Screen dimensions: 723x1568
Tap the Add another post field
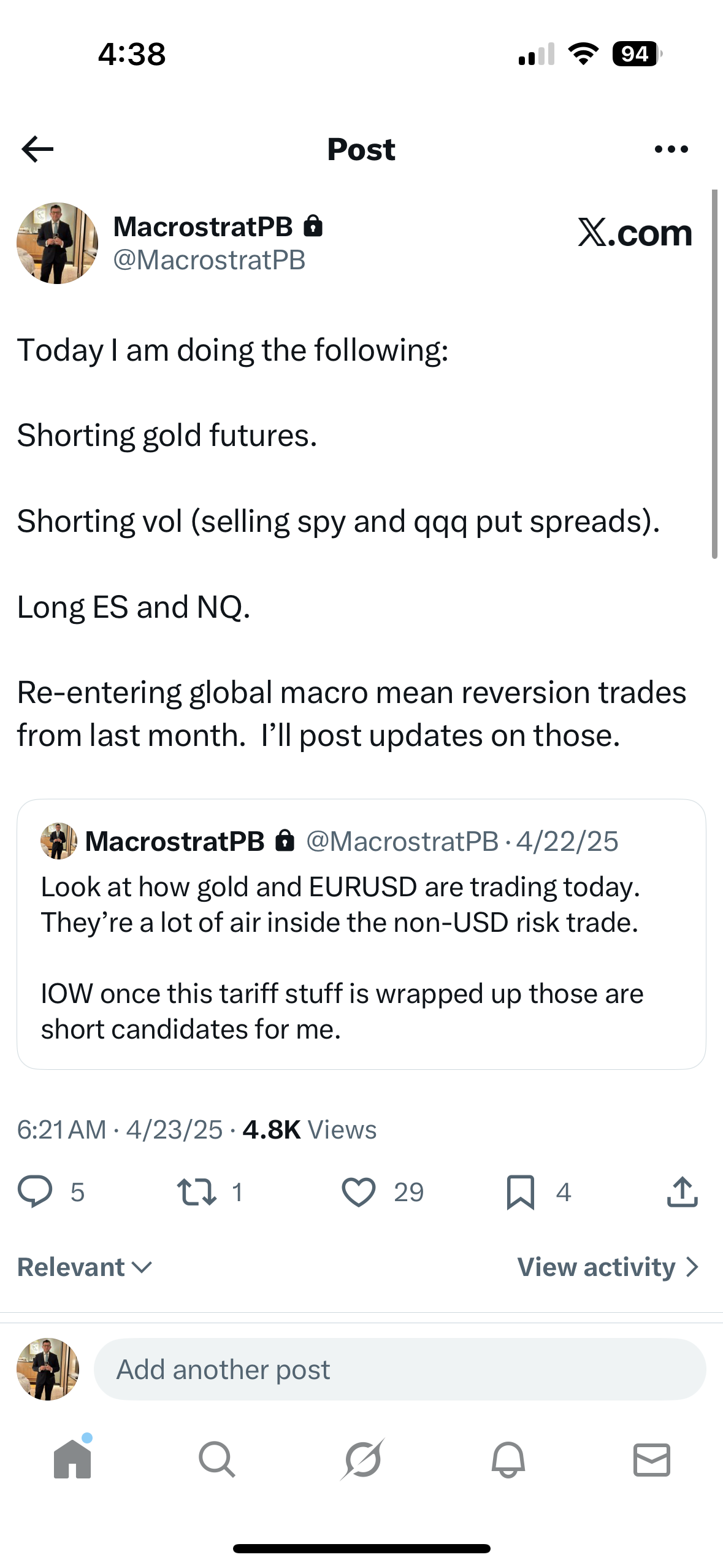point(400,1369)
